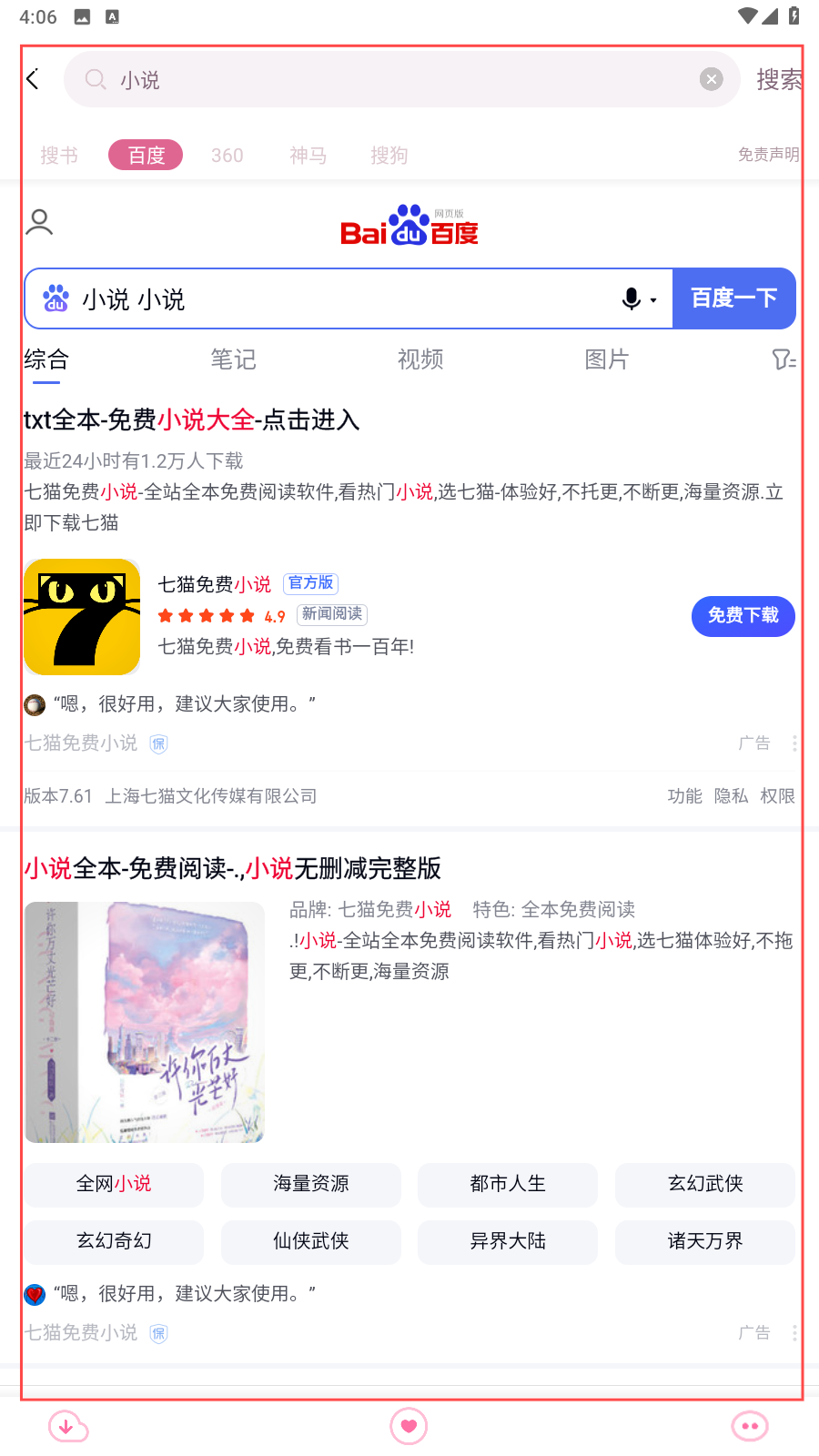This screenshot has height=1456, width=819.
Task: Clear the 小说 search text
Action: 711,79
